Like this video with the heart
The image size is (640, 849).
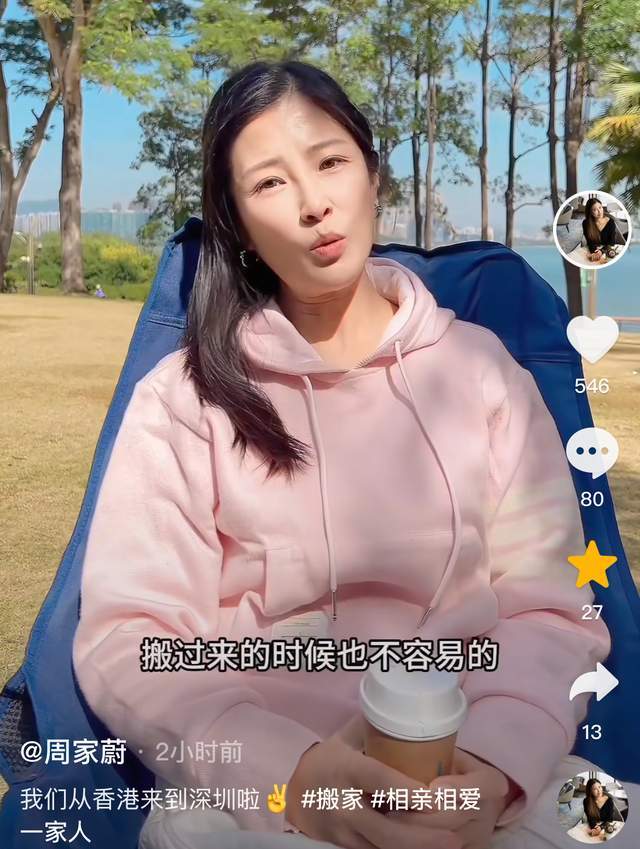tap(592, 338)
